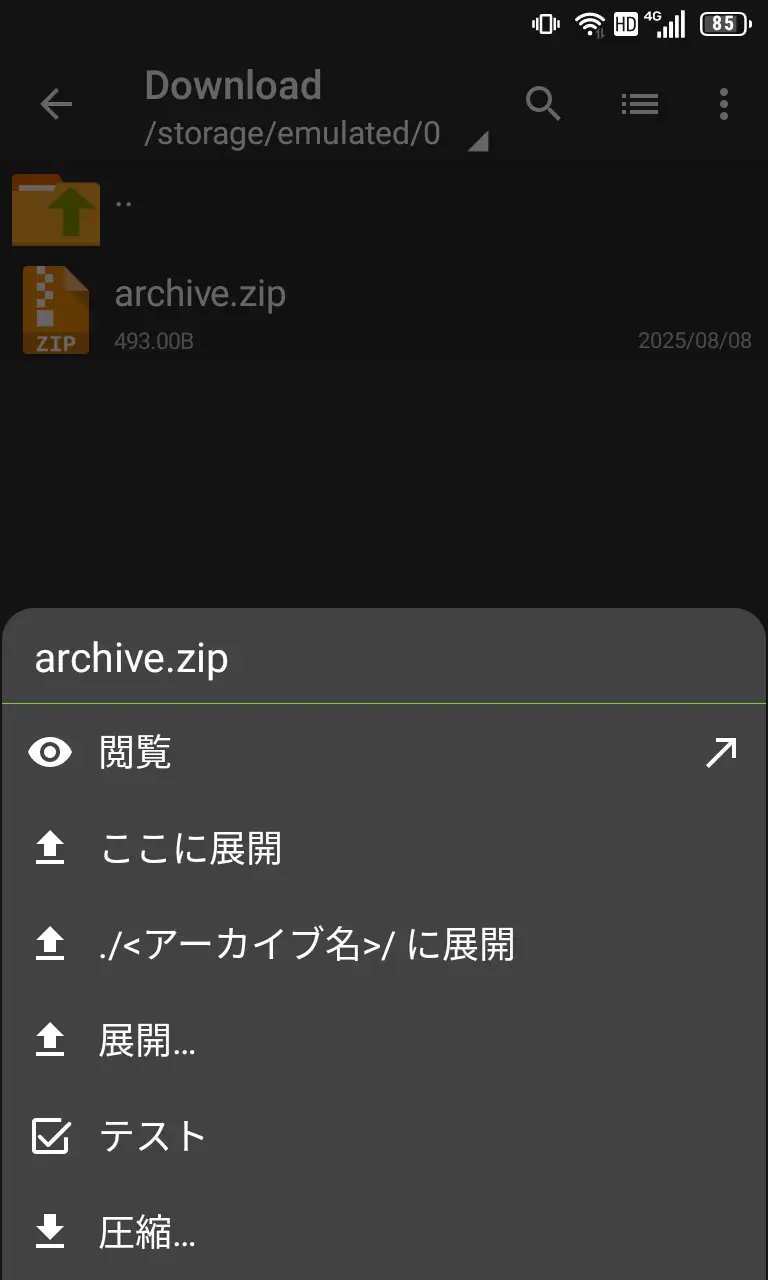
Task: Choose ここに展開 to extract here
Action: point(190,849)
